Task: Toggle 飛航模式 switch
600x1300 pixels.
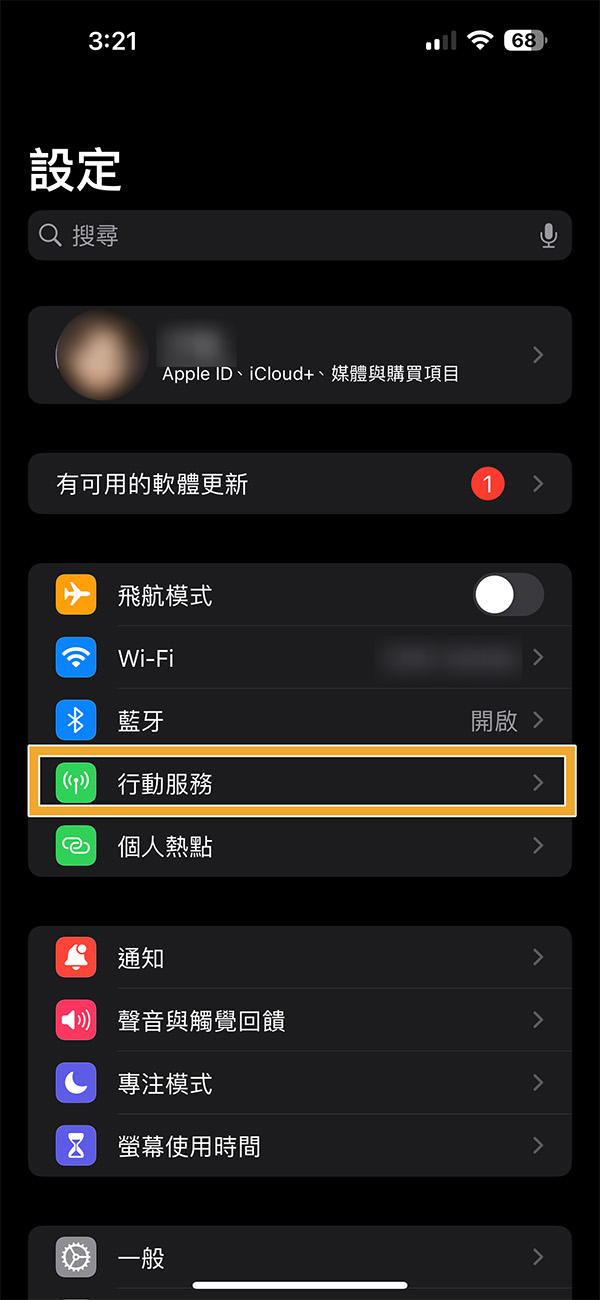Action: tap(508, 596)
